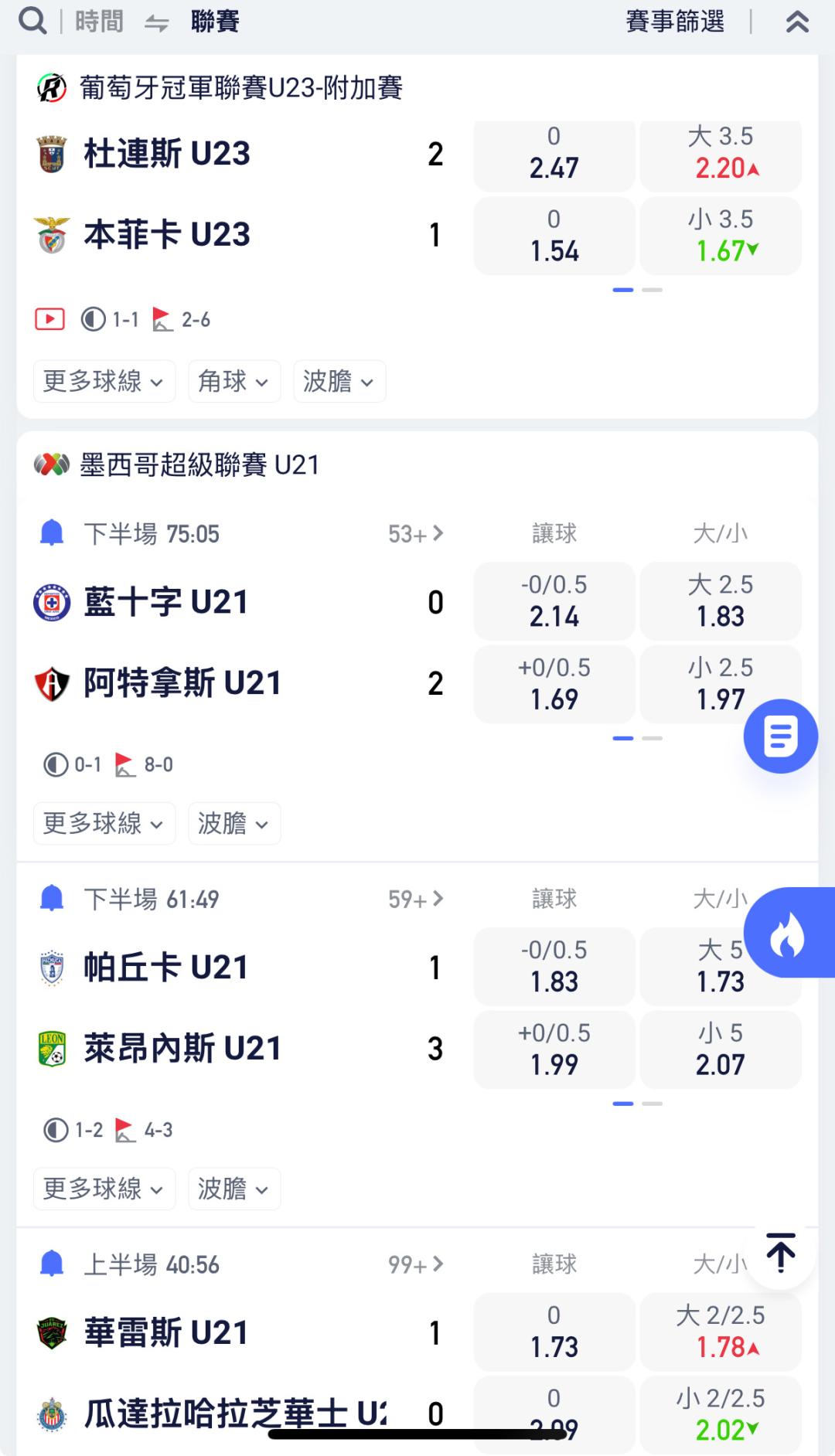Open the search magnifier icon
The height and width of the screenshot is (1456, 835).
tap(32, 21)
